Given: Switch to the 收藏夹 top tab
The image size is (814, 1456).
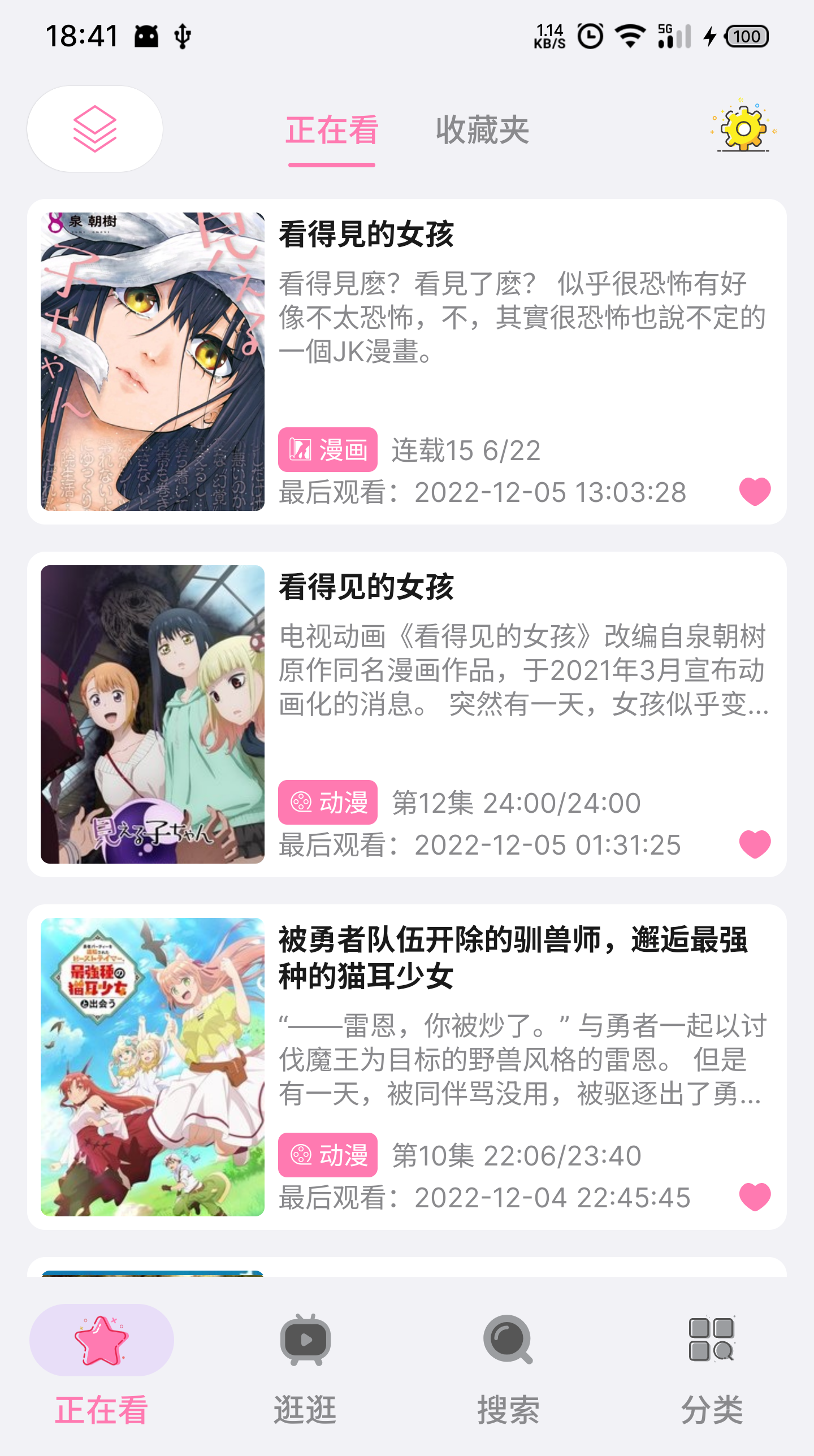Looking at the screenshot, I should [482, 130].
